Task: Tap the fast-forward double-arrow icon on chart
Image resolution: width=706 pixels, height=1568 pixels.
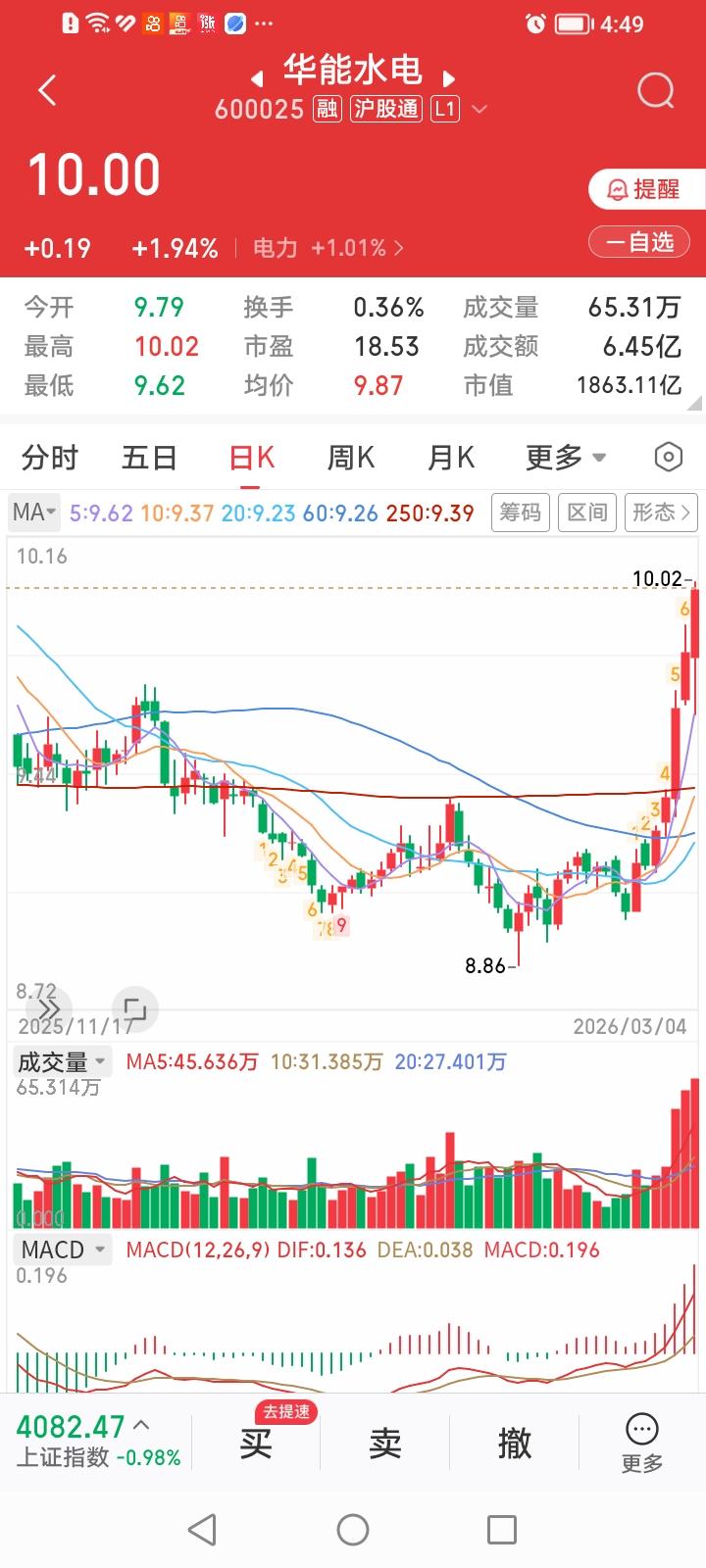Action: [46, 1009]
